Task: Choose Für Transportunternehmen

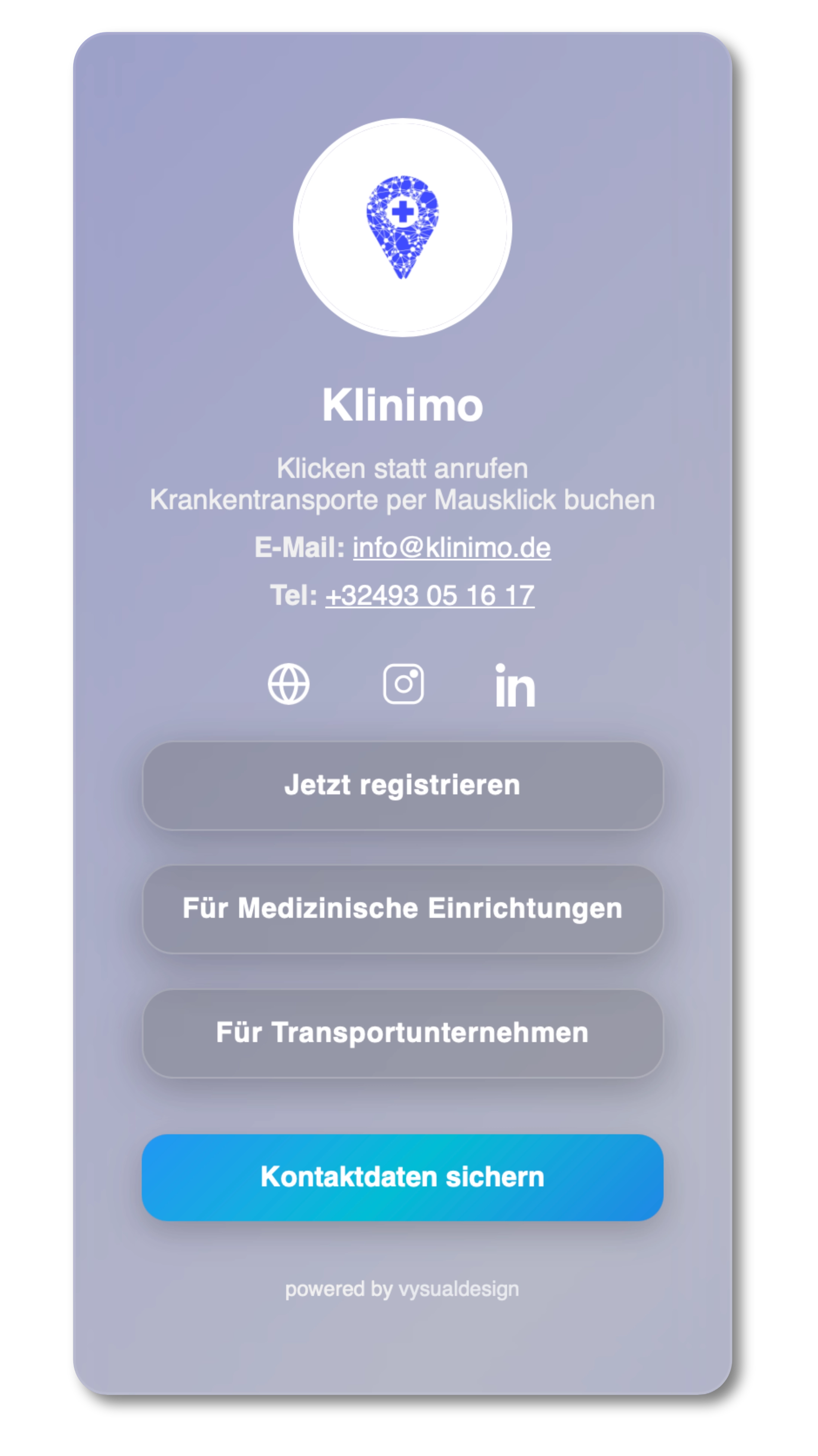Action: [x=402, y=1033]
